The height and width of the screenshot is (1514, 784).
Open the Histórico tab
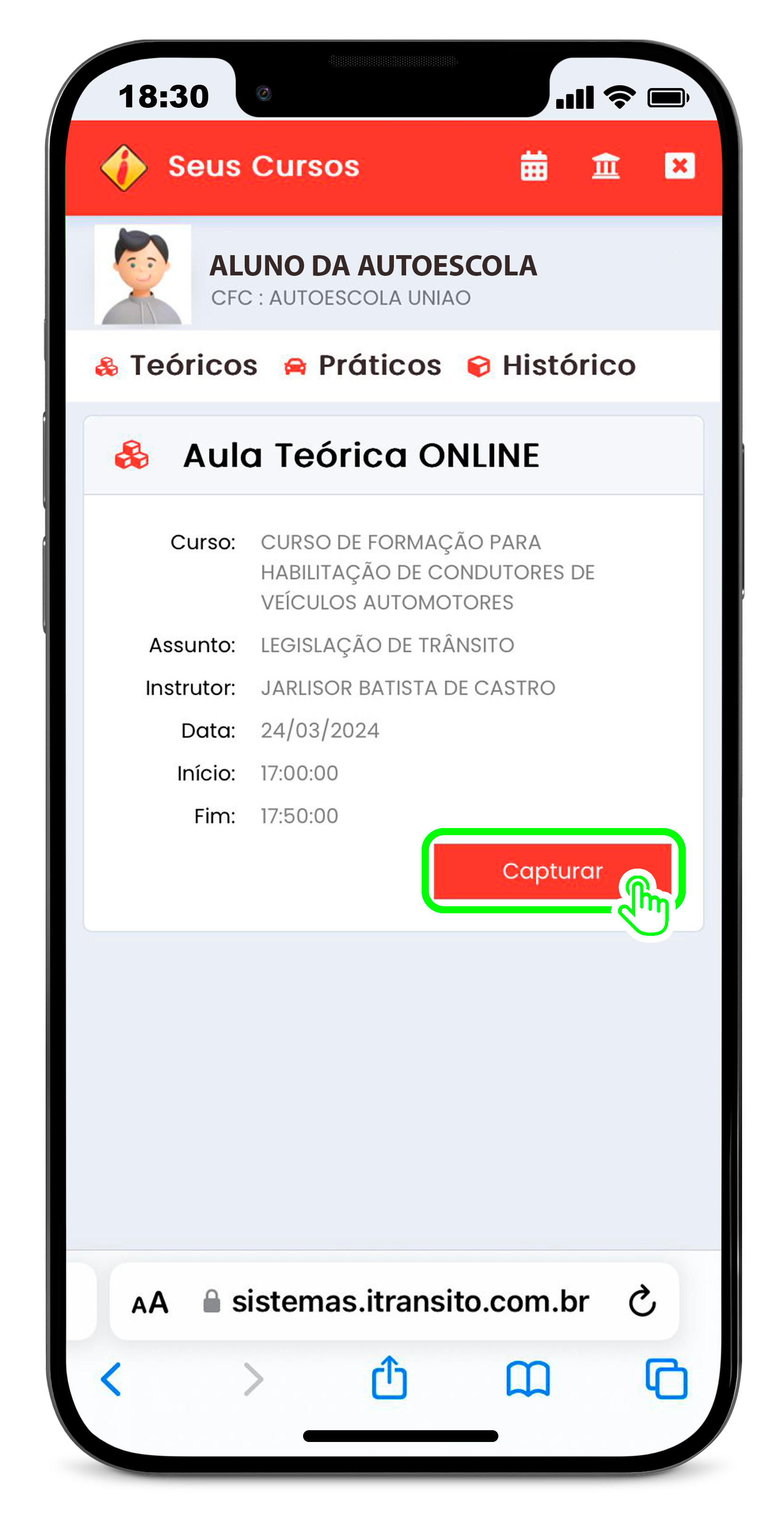point(552,366)
